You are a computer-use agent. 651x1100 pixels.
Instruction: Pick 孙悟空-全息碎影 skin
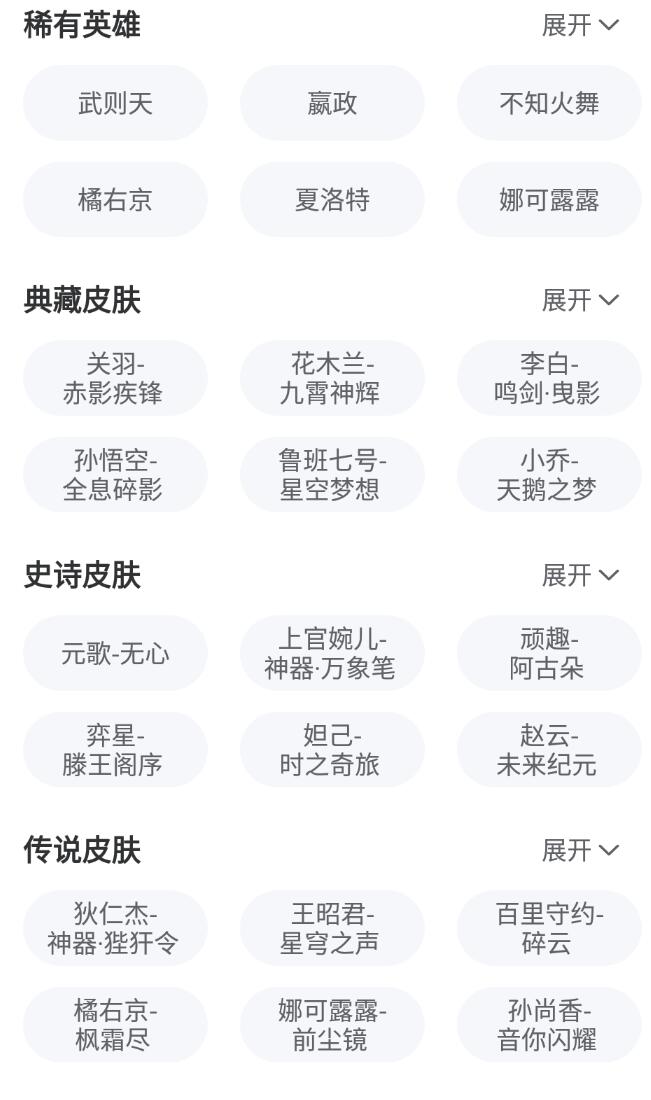click(x=115, y=475)
